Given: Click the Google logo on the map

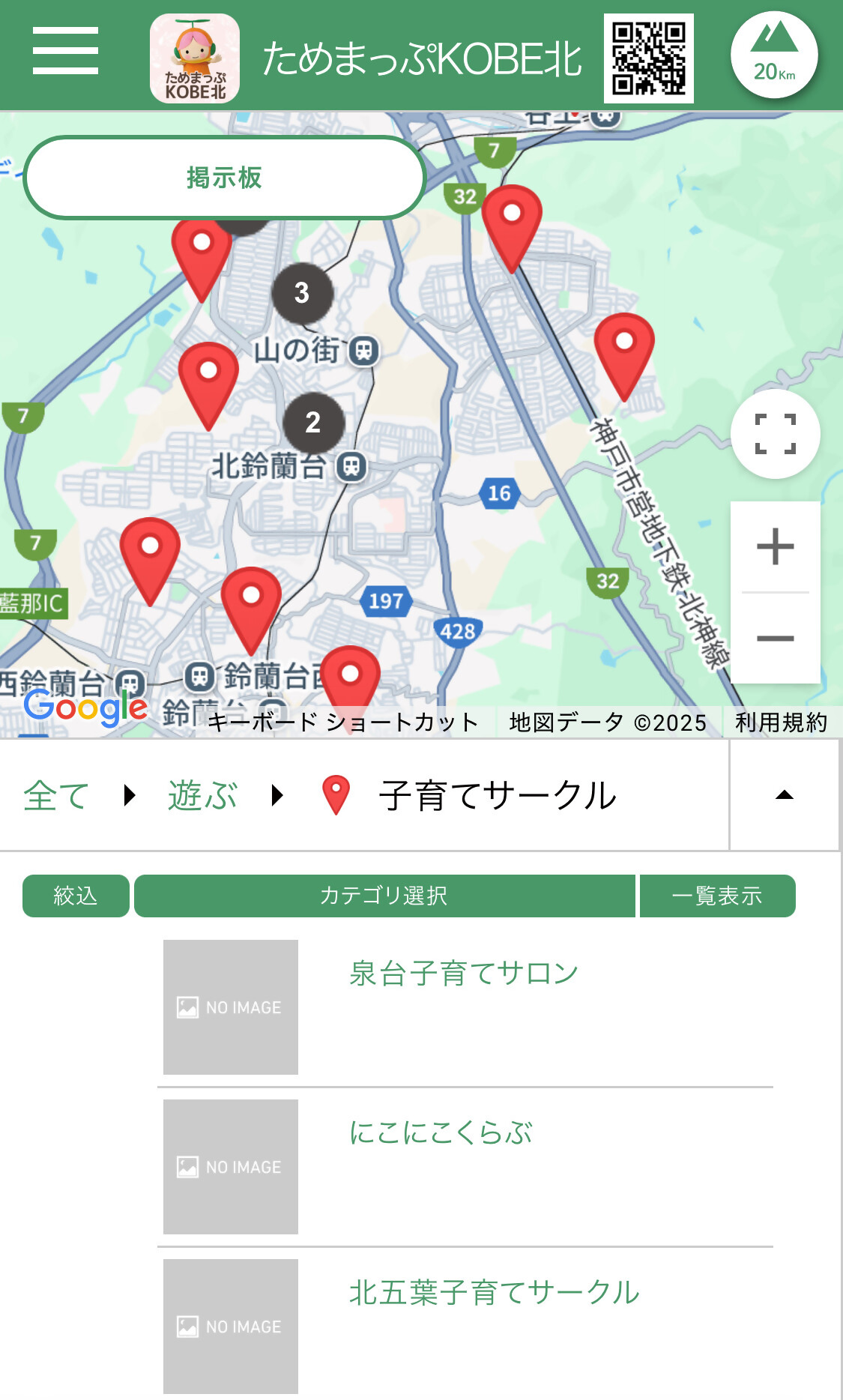Looking at the screenshot, I should point(85,706).
